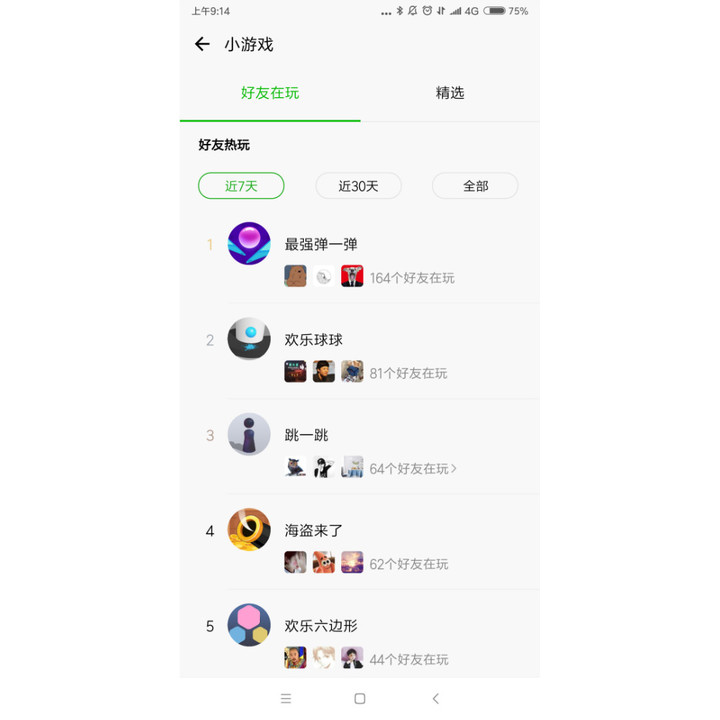Go back from 小游戏 page
Screen dimensions: 720x720
click(x=202, y=44)
